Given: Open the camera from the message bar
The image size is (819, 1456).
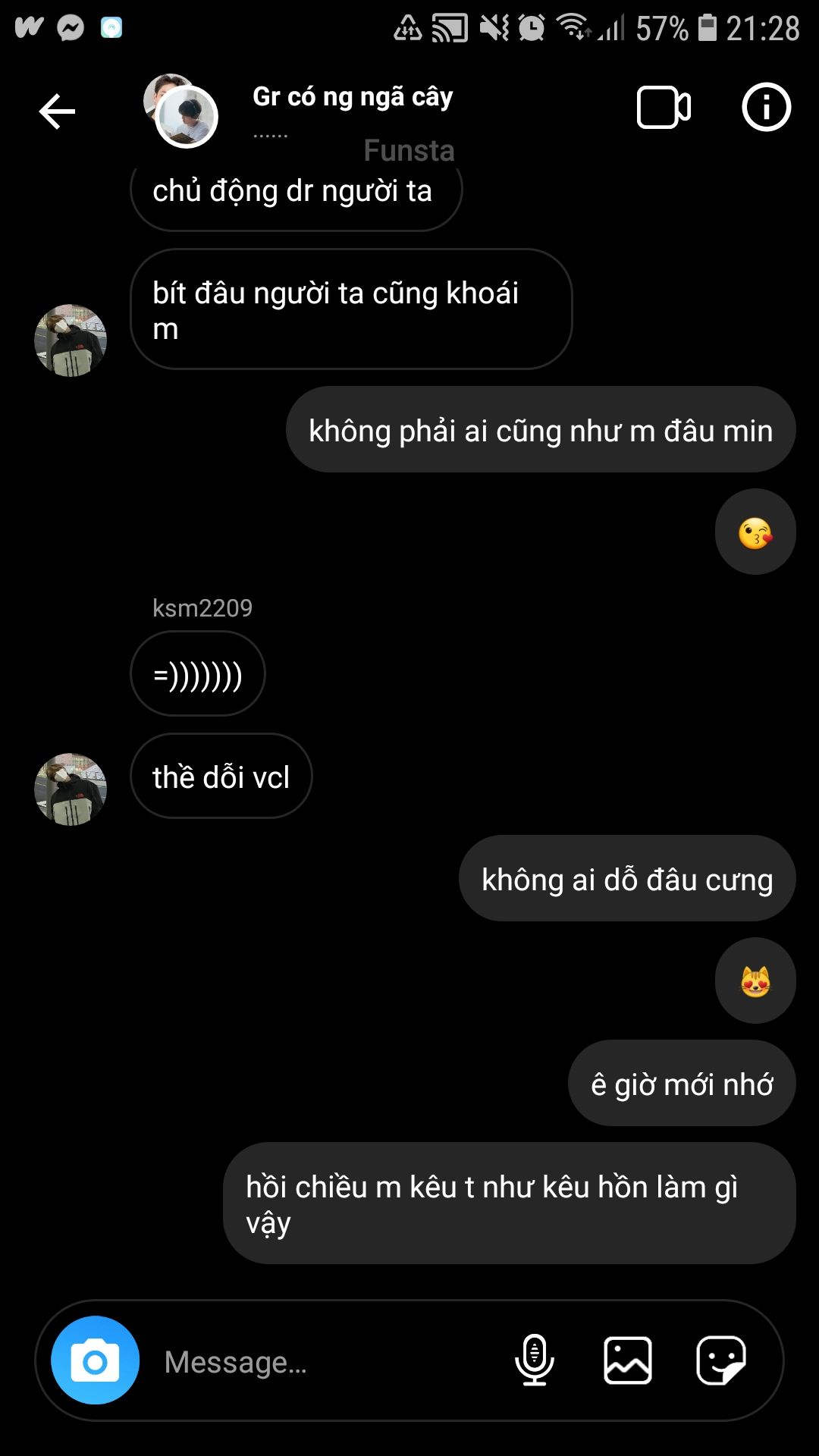Looking at the screenshot, I should tap(95, 1360).
